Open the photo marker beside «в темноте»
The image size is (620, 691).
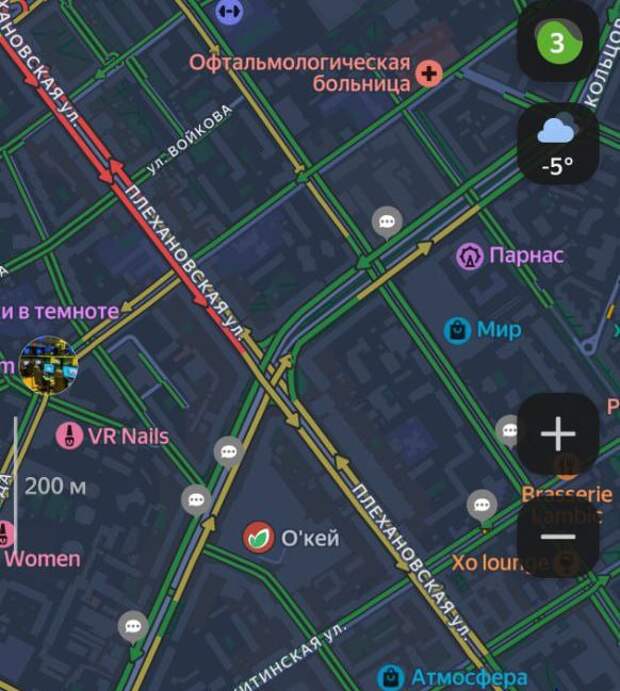tap(48, 365)
